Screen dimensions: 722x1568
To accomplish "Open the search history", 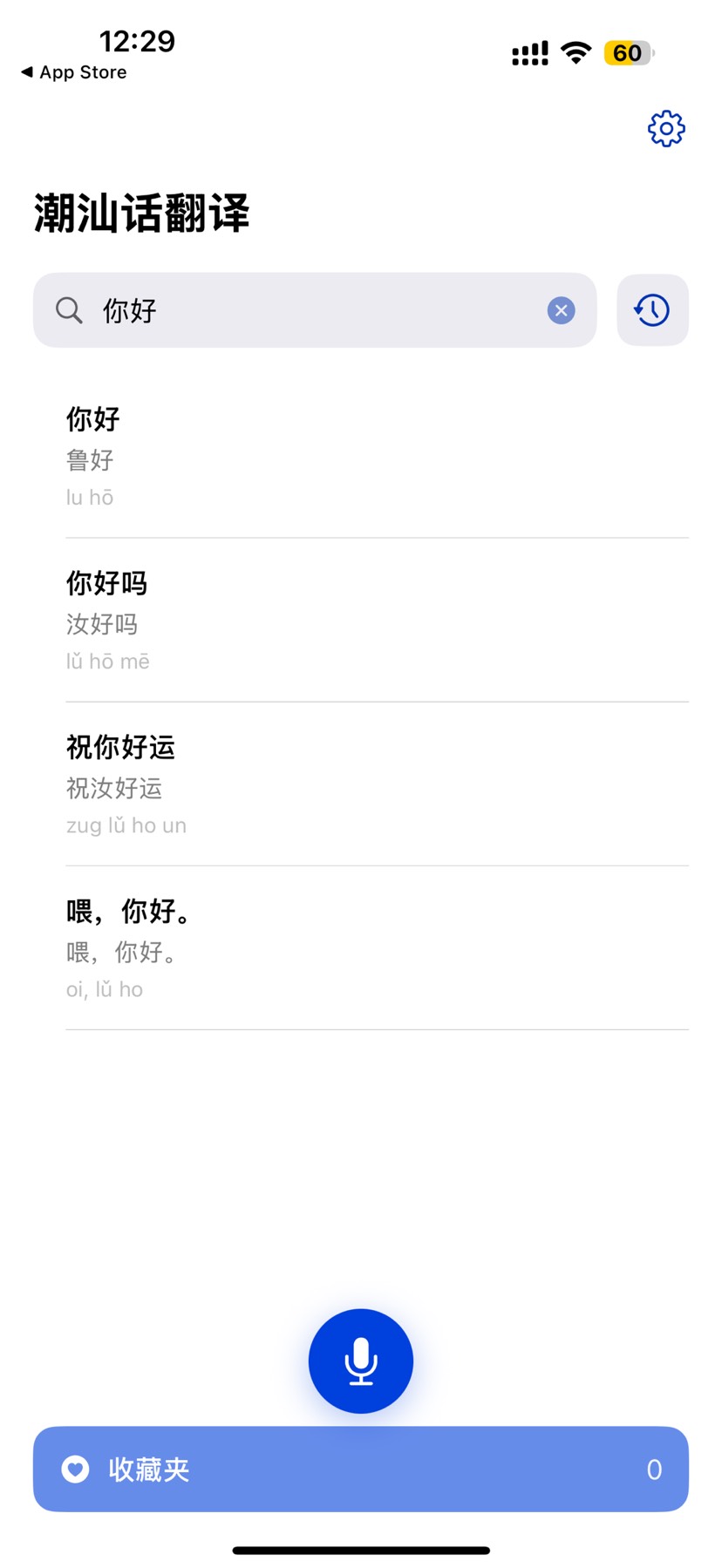I will pos(652,310).
